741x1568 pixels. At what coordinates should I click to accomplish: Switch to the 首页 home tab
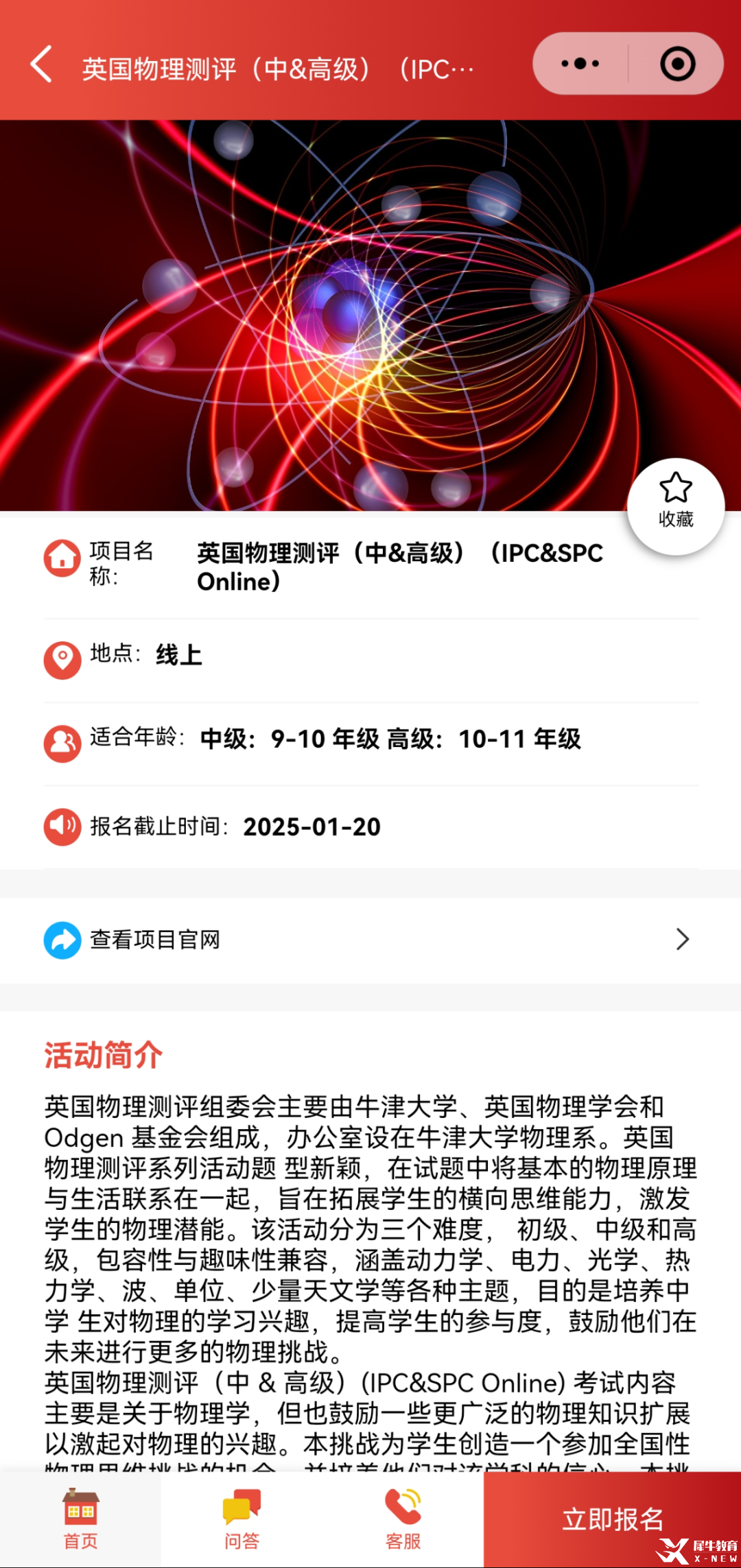point(81,1519)
